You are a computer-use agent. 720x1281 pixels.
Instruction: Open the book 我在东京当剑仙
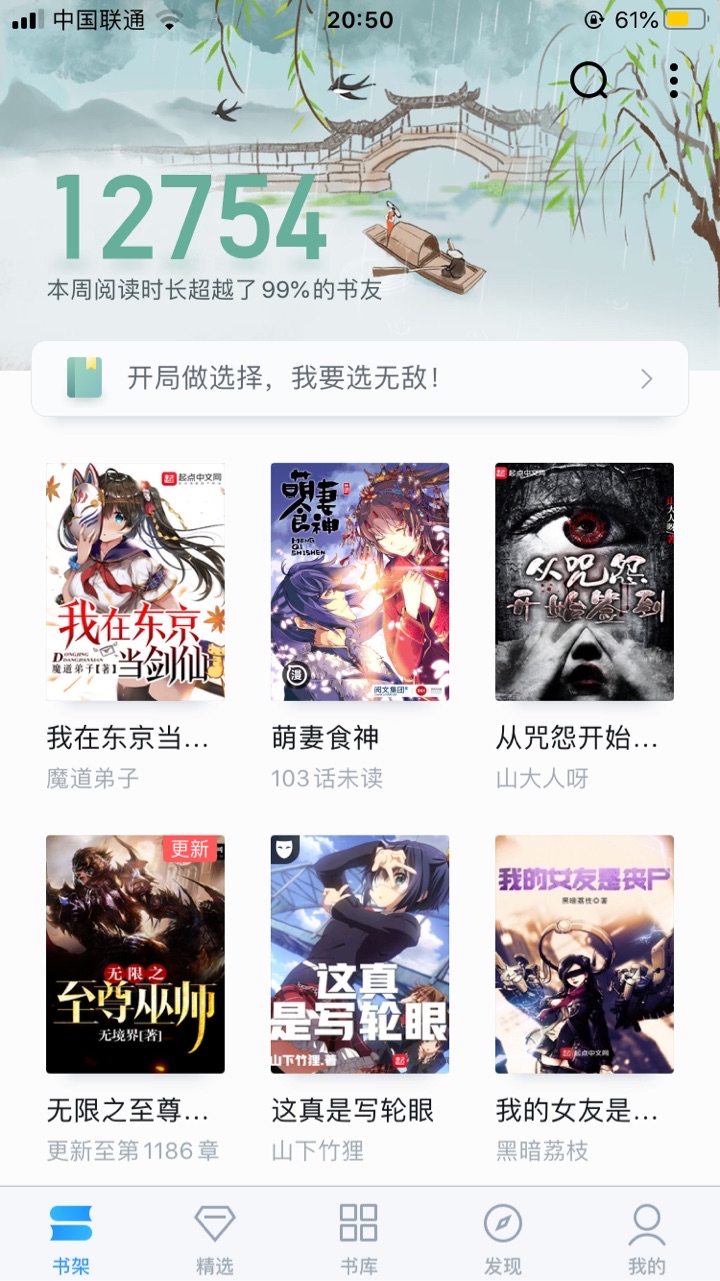(x=135, y=581)
